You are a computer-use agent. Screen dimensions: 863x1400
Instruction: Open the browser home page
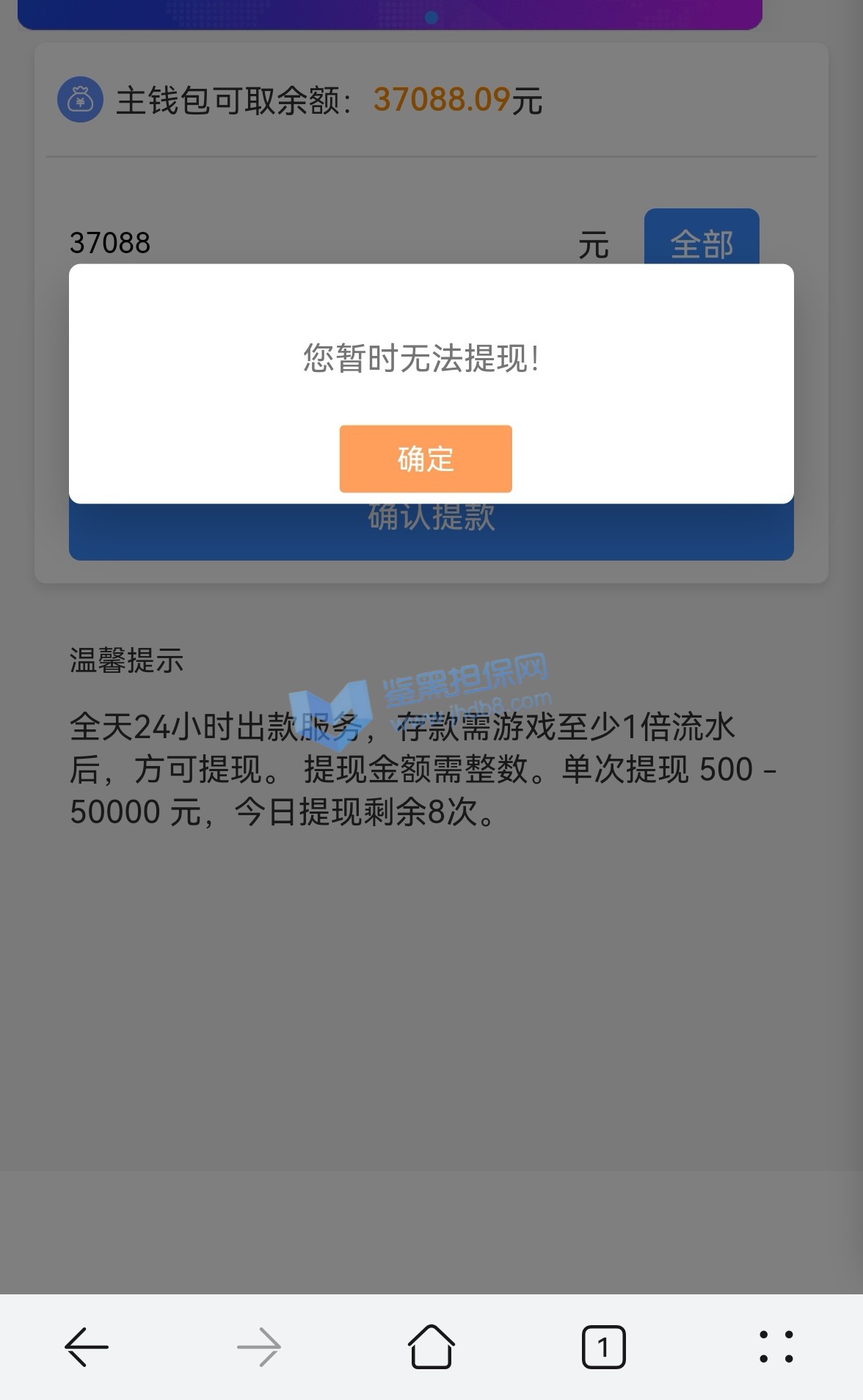431,1347
